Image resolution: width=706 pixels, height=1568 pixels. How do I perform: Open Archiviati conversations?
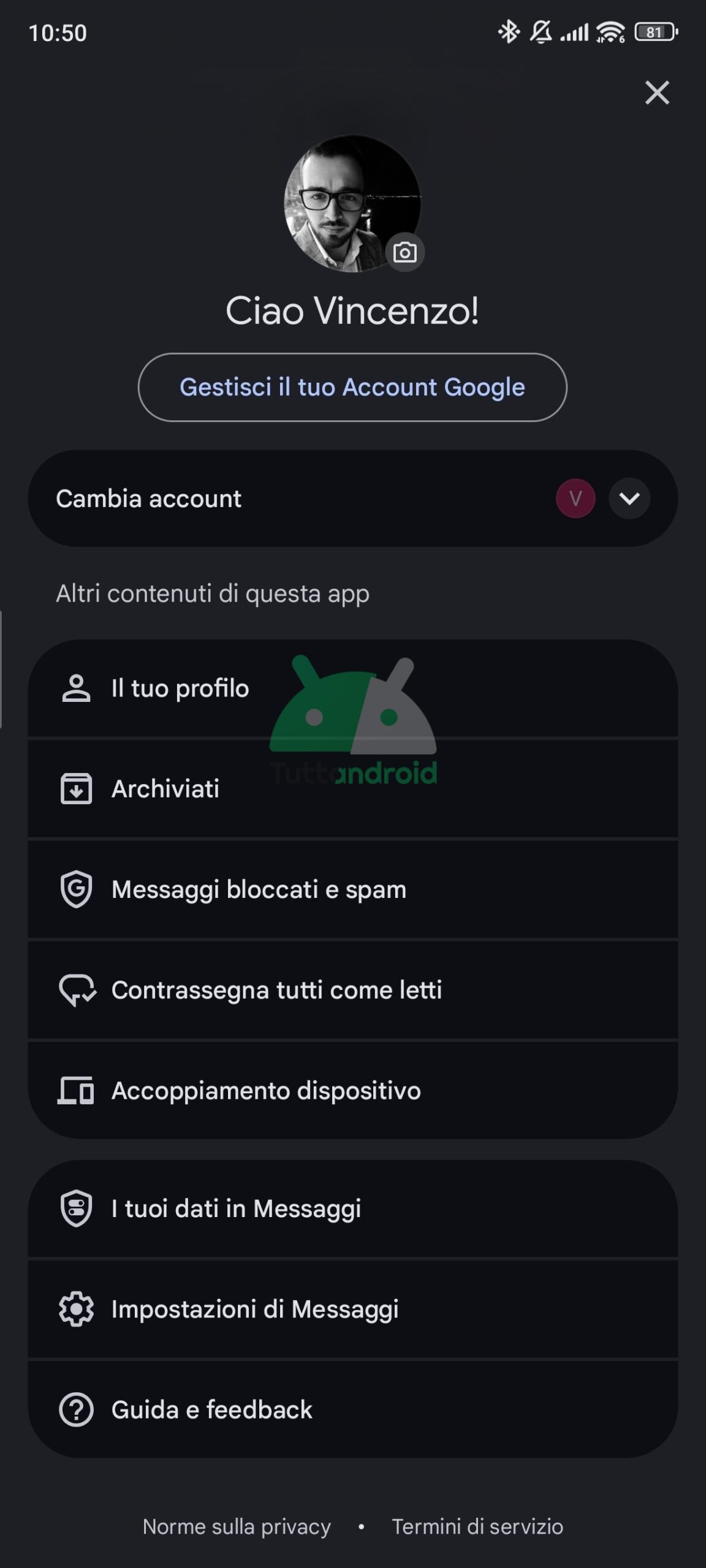(352, 789)
